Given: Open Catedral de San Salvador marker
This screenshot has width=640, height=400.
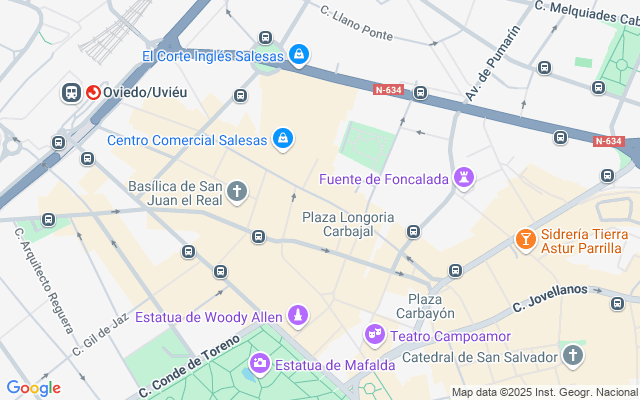Looking at the screenshot, I should 572,356.
